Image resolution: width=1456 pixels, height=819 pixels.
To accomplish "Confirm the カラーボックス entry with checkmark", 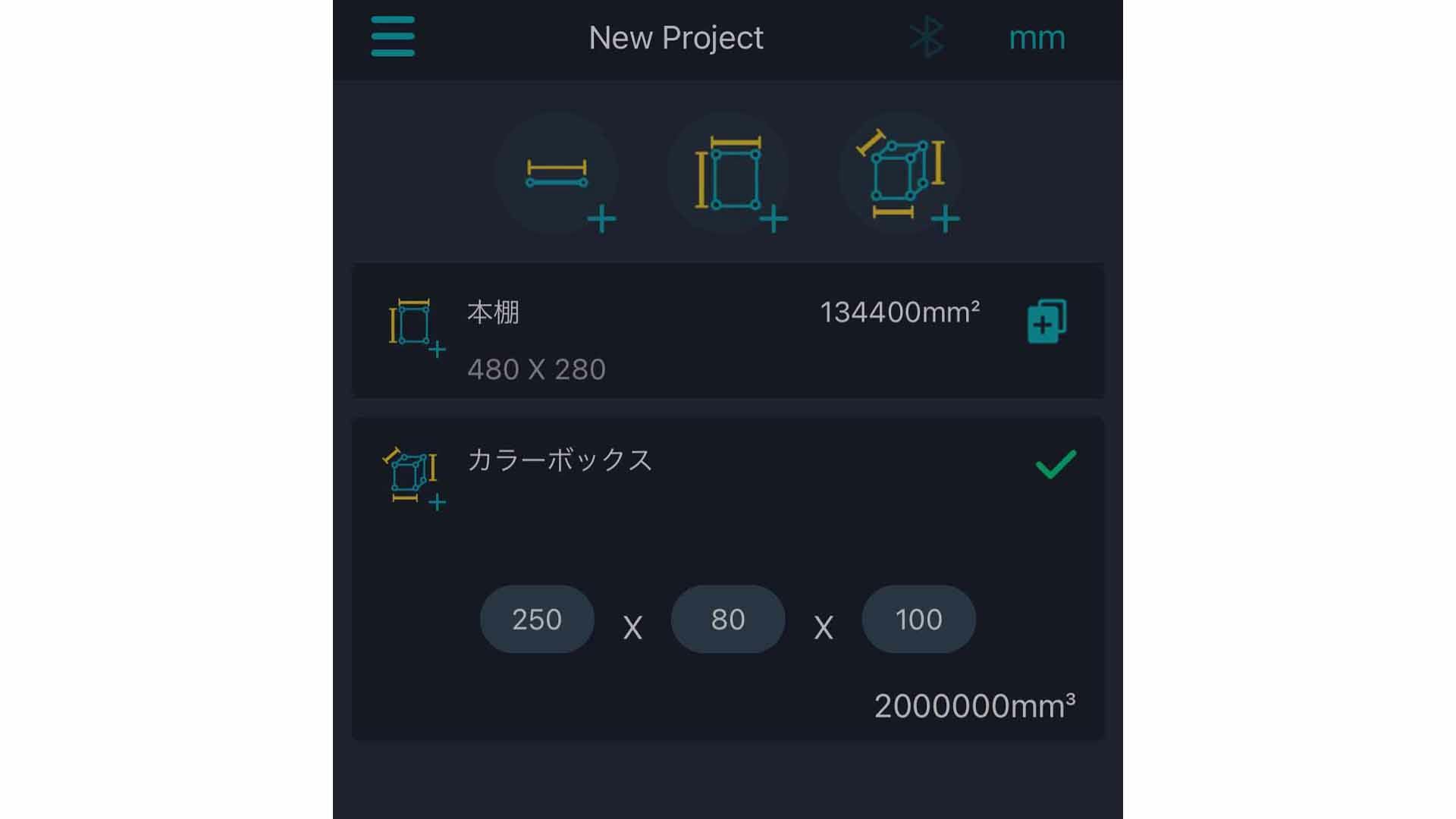I will (1056, 464).
